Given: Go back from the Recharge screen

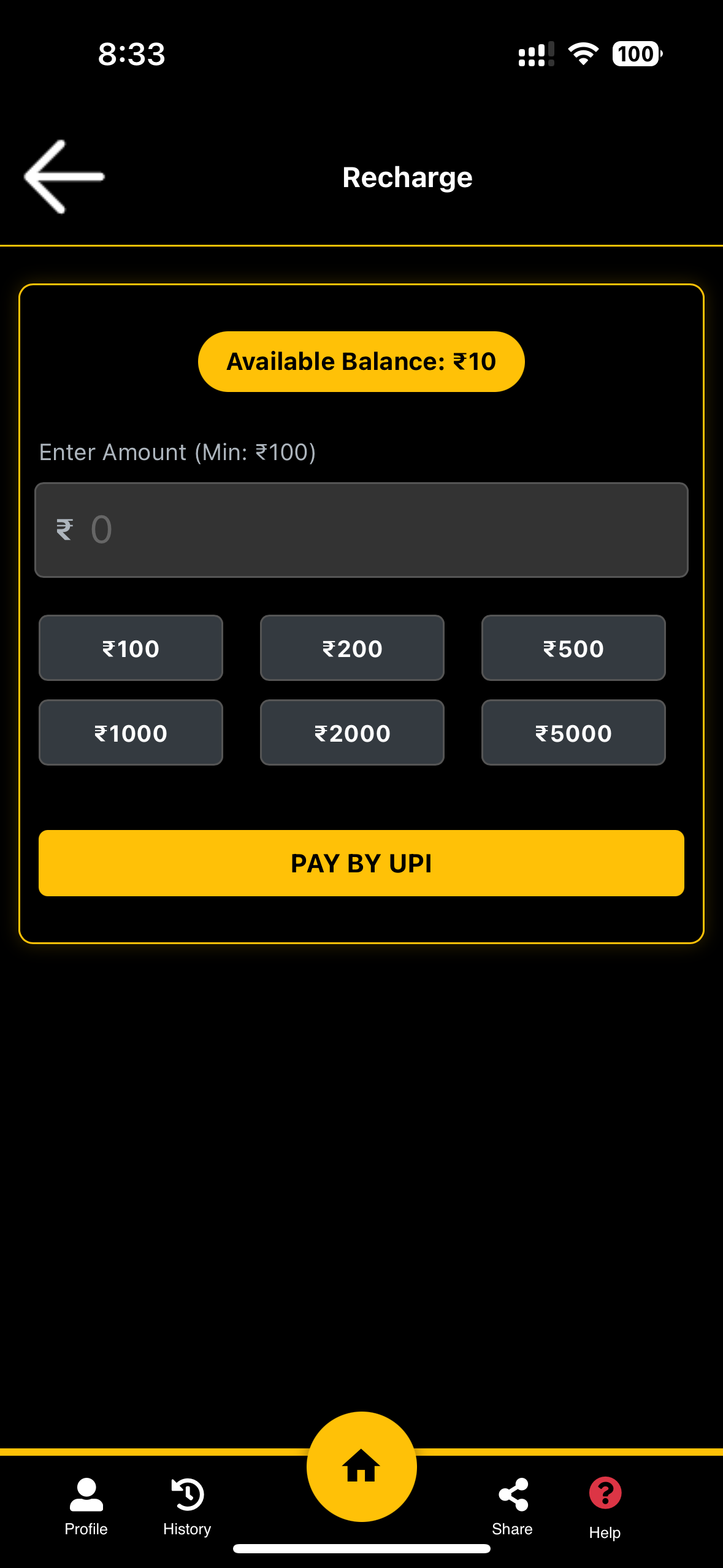Looking at the screenshot, I should tap(64, 177).
